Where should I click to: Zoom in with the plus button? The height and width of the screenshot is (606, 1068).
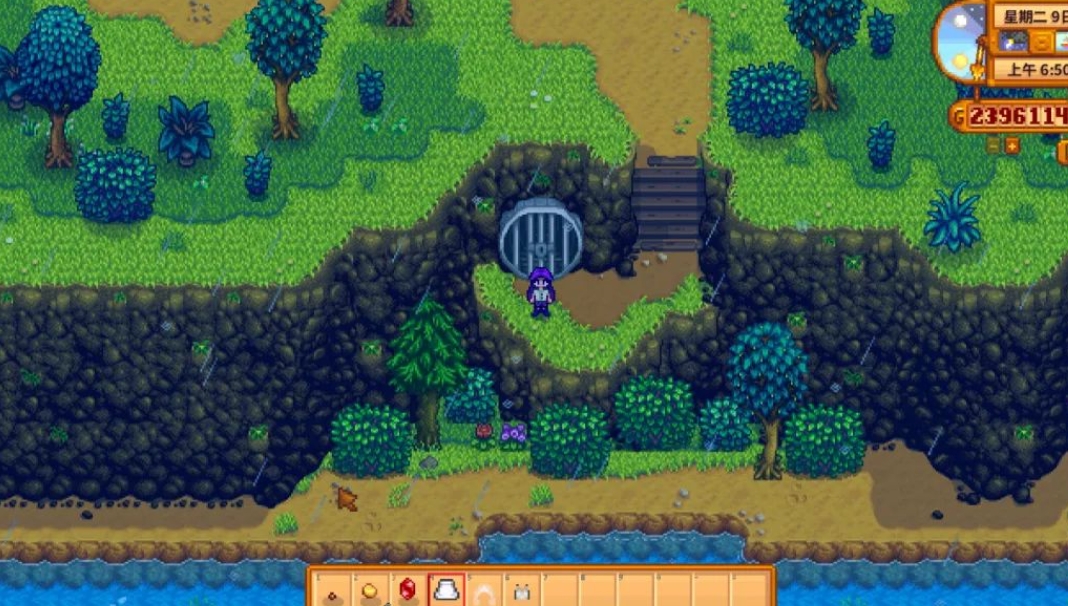tap(1012, 146)
